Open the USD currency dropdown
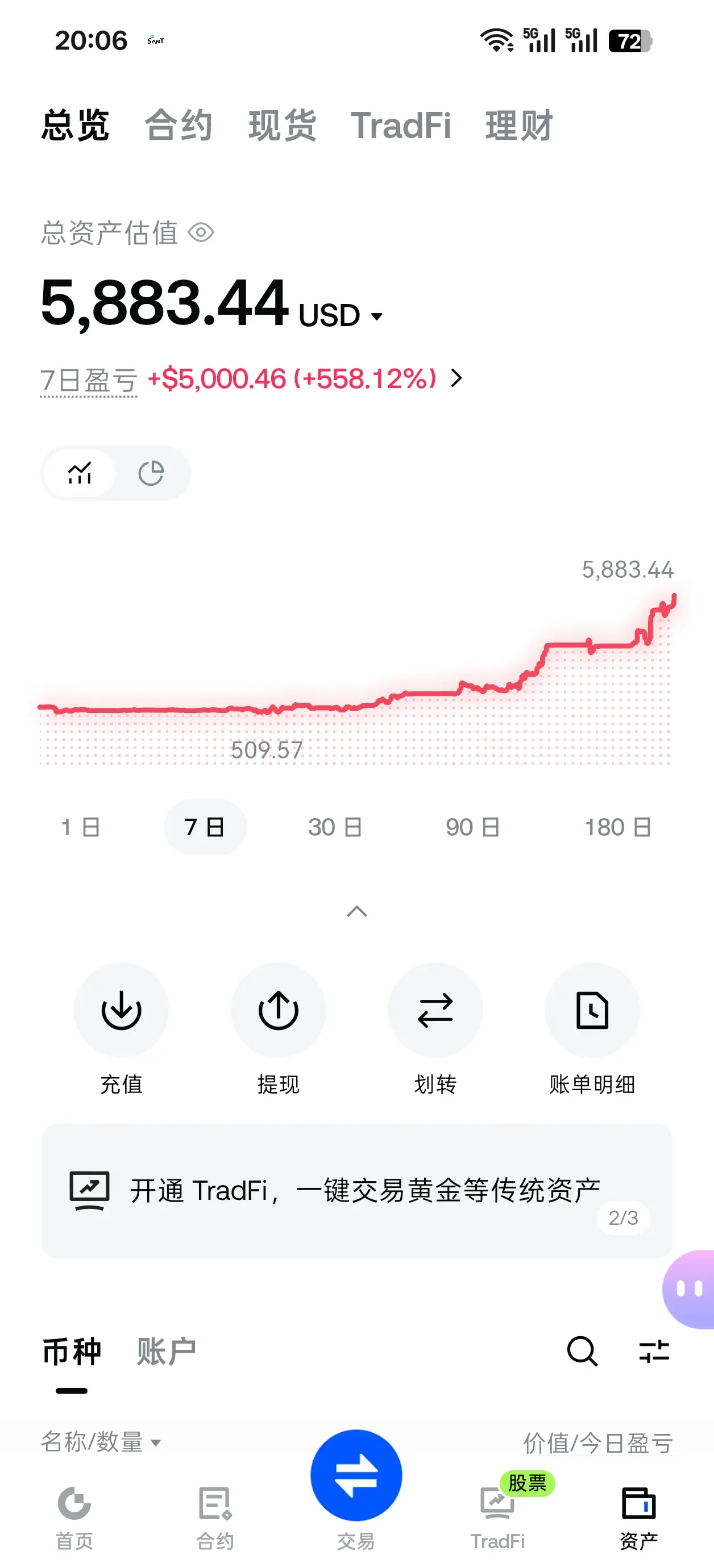714x1568 pixels. coord(341,315)
